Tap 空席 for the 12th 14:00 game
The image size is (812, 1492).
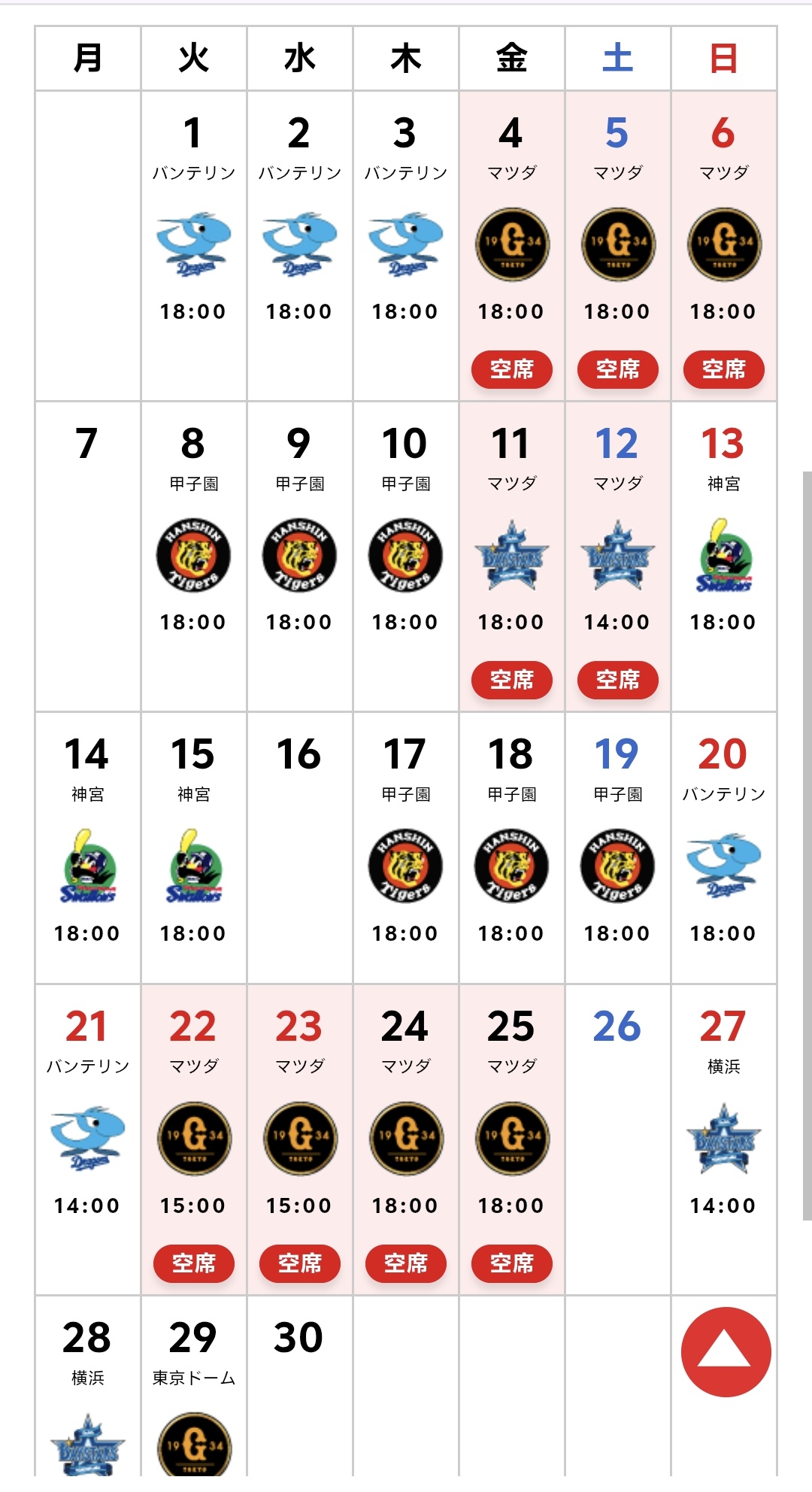(617, 680)
